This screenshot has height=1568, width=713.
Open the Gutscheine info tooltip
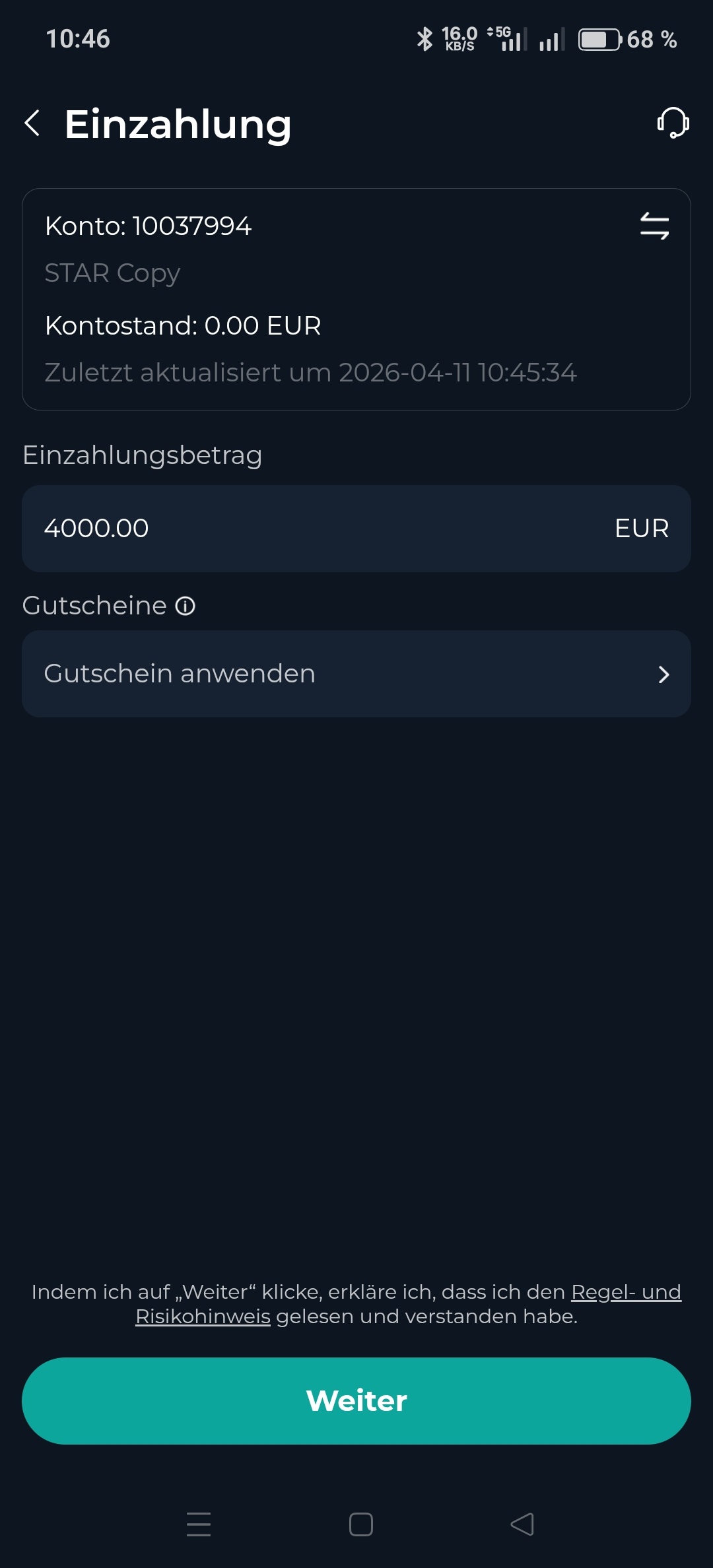click(184, 604)
